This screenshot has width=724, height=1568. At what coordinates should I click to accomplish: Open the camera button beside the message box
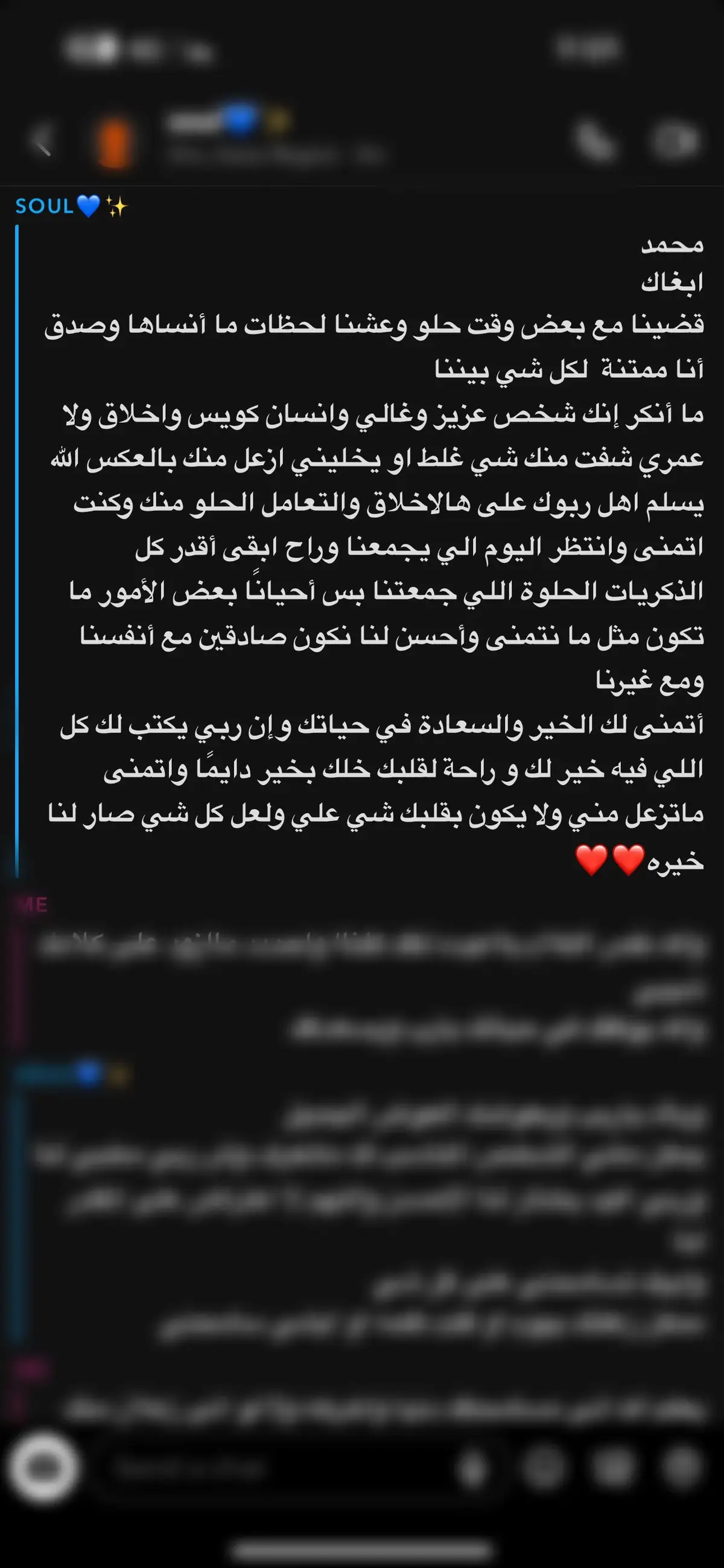[44, 1469]
